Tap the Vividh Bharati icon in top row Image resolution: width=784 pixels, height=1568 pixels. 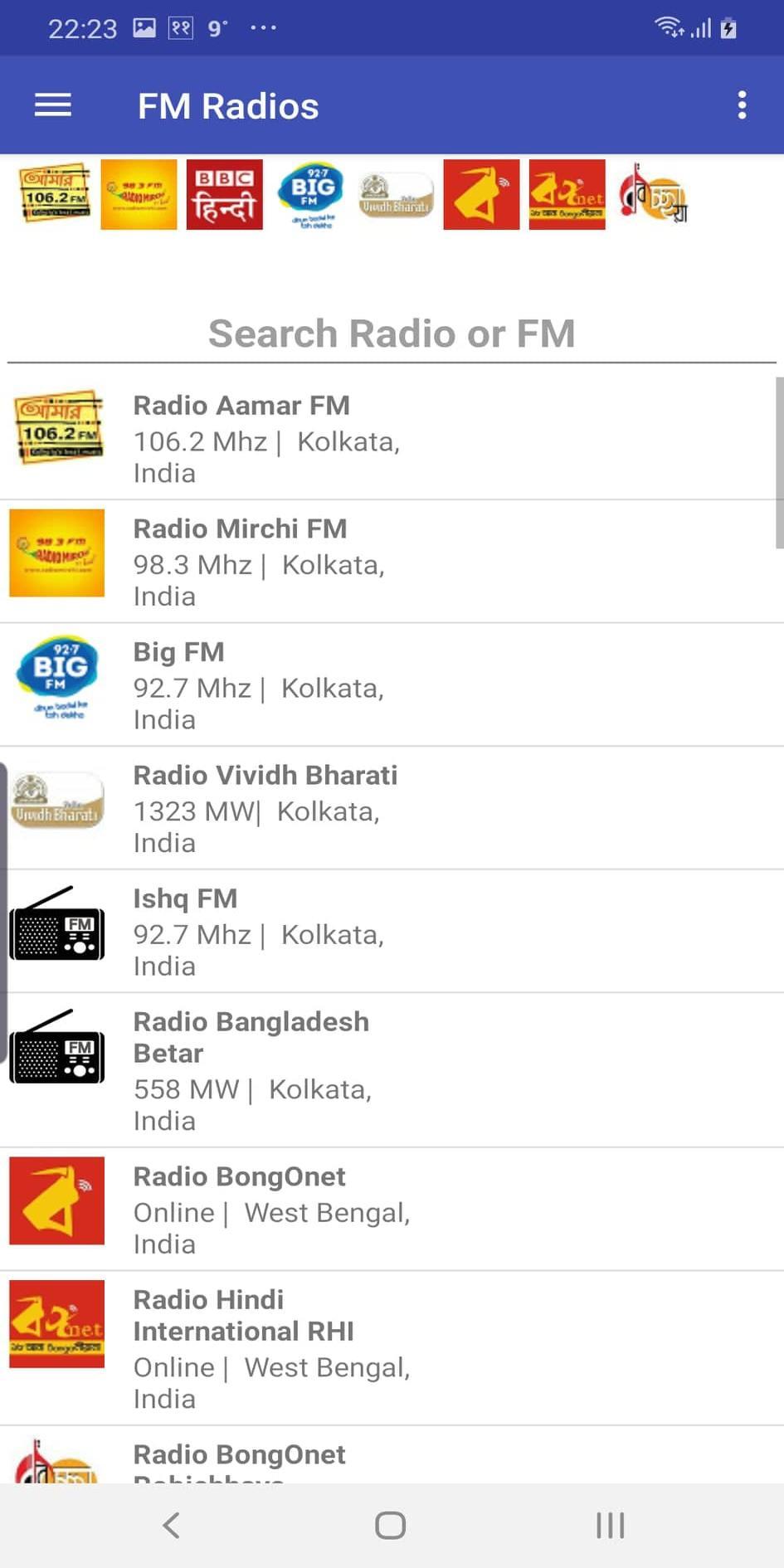point(396,194)
